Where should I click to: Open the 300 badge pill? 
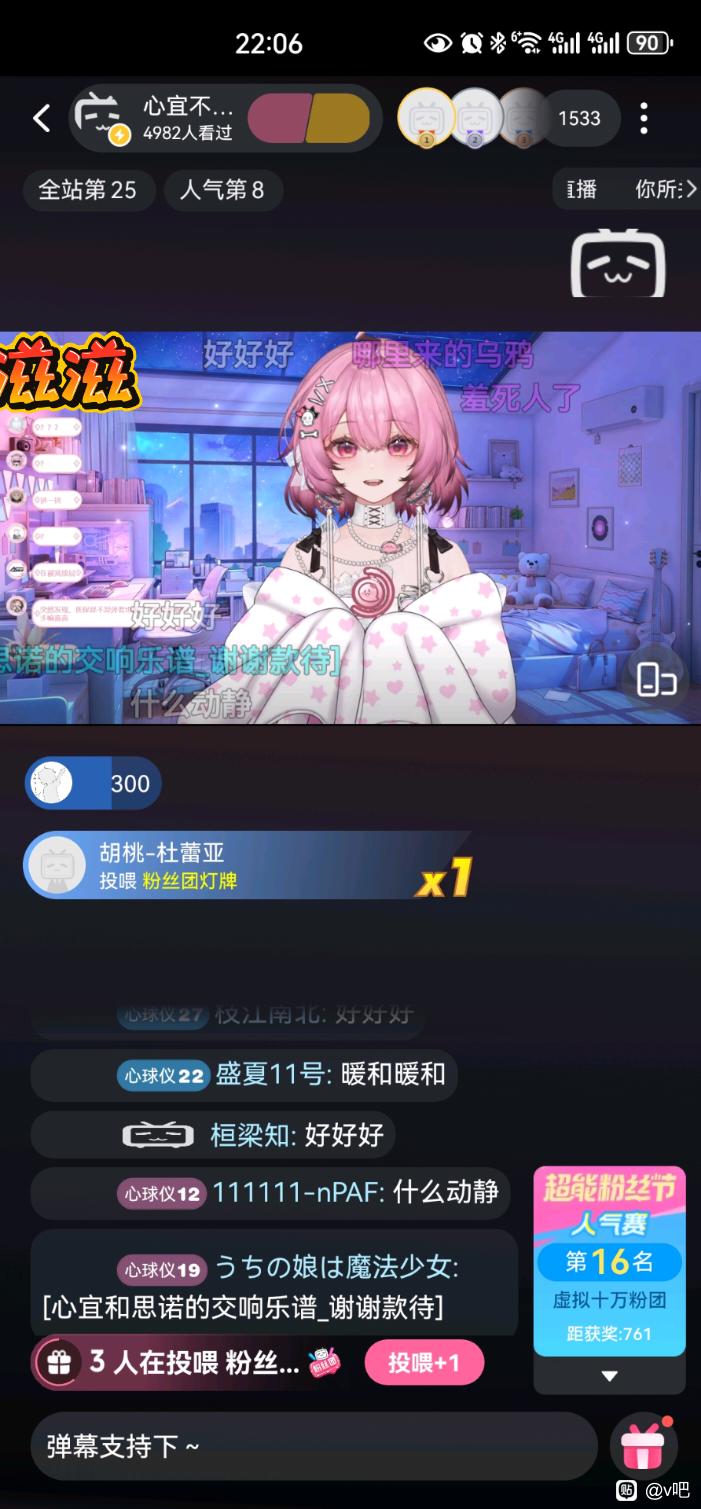point(93,783)
